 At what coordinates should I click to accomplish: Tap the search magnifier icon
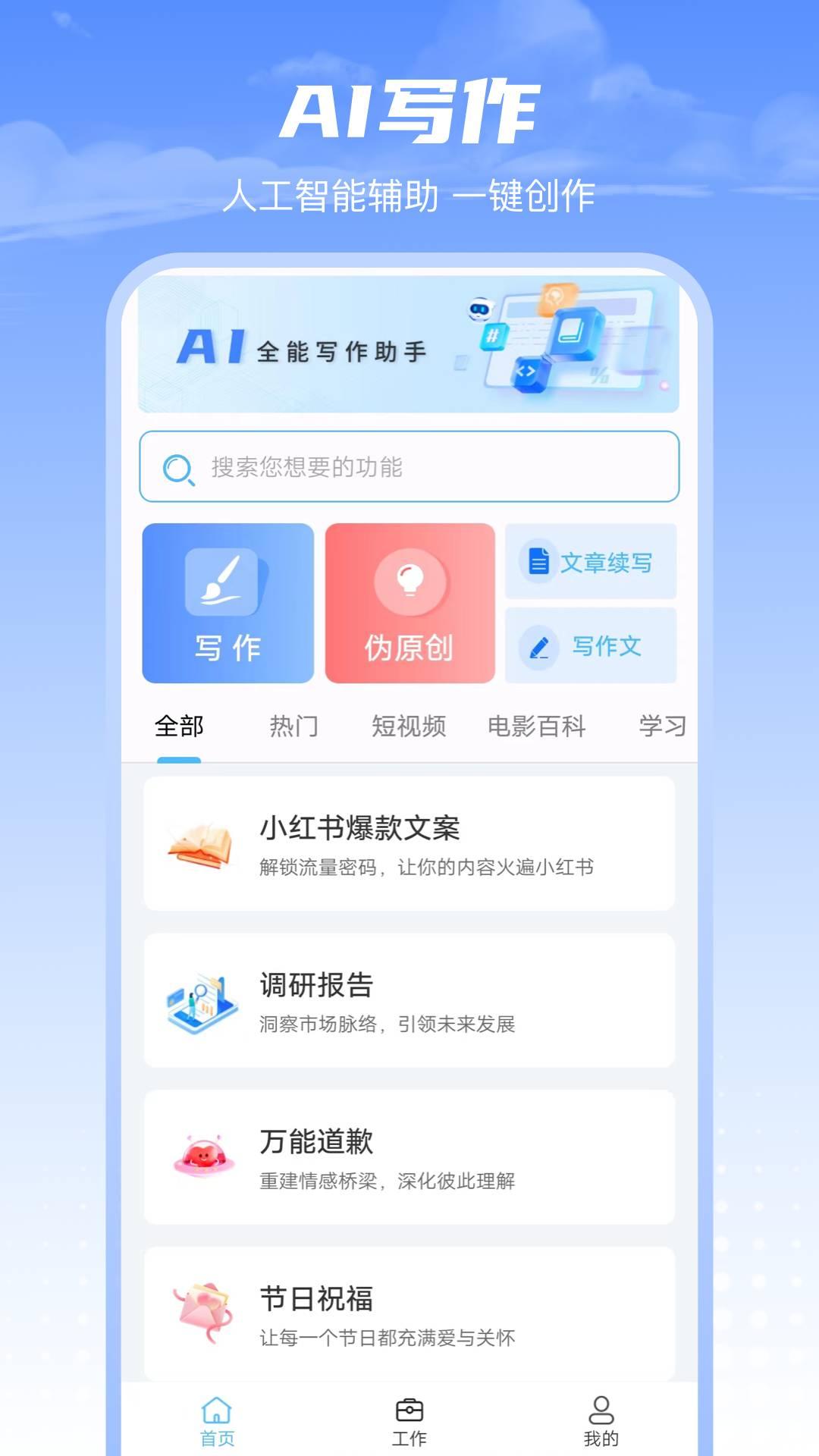[176, 467]
